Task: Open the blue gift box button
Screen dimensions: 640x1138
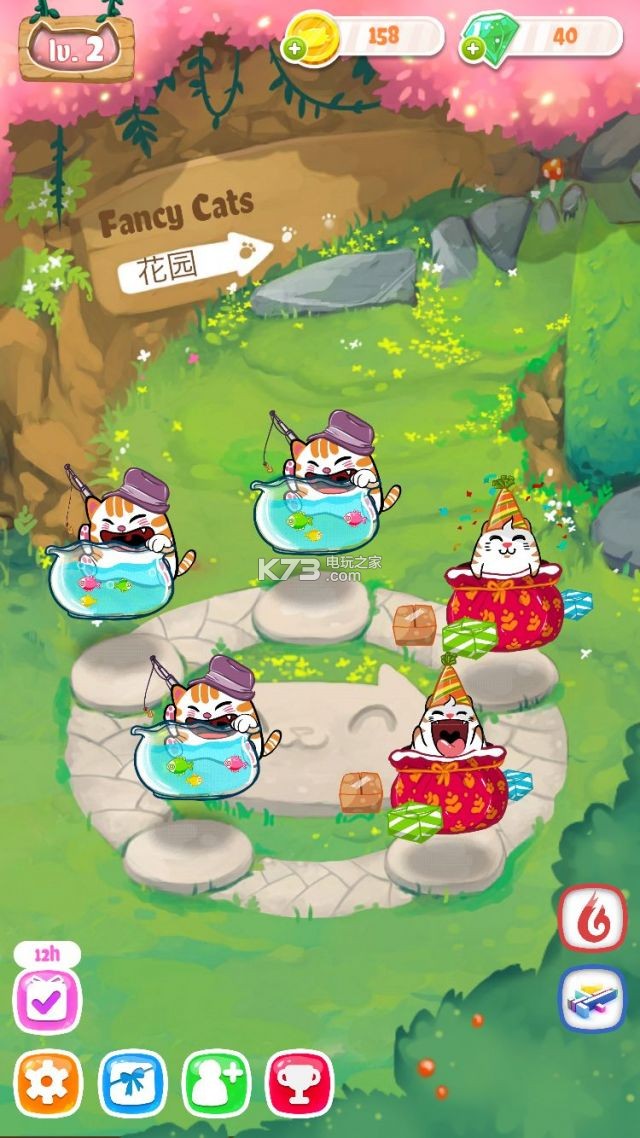Action: [132, 1084]
